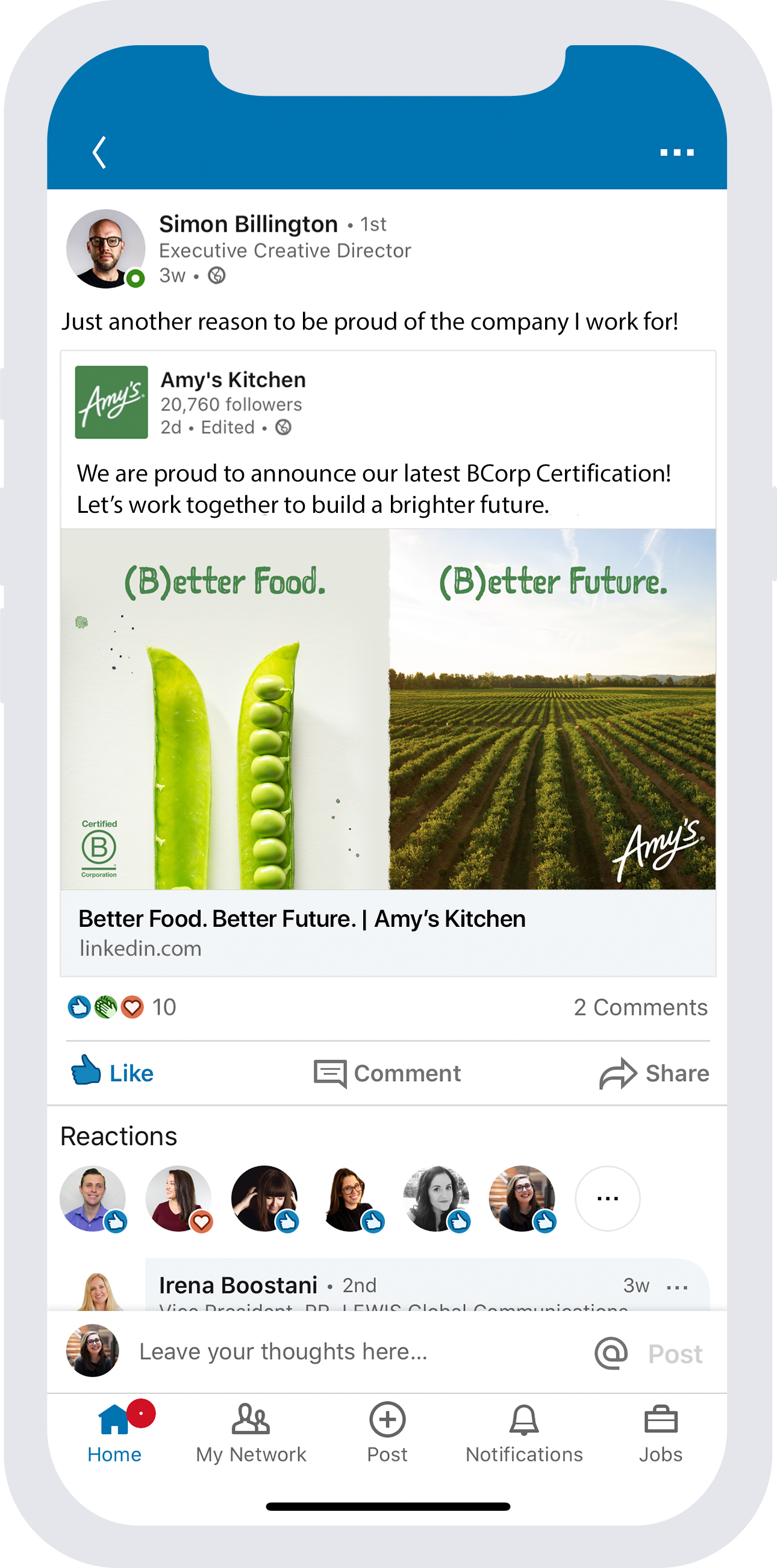Open Simon Billington's profile

coord(248,224)
